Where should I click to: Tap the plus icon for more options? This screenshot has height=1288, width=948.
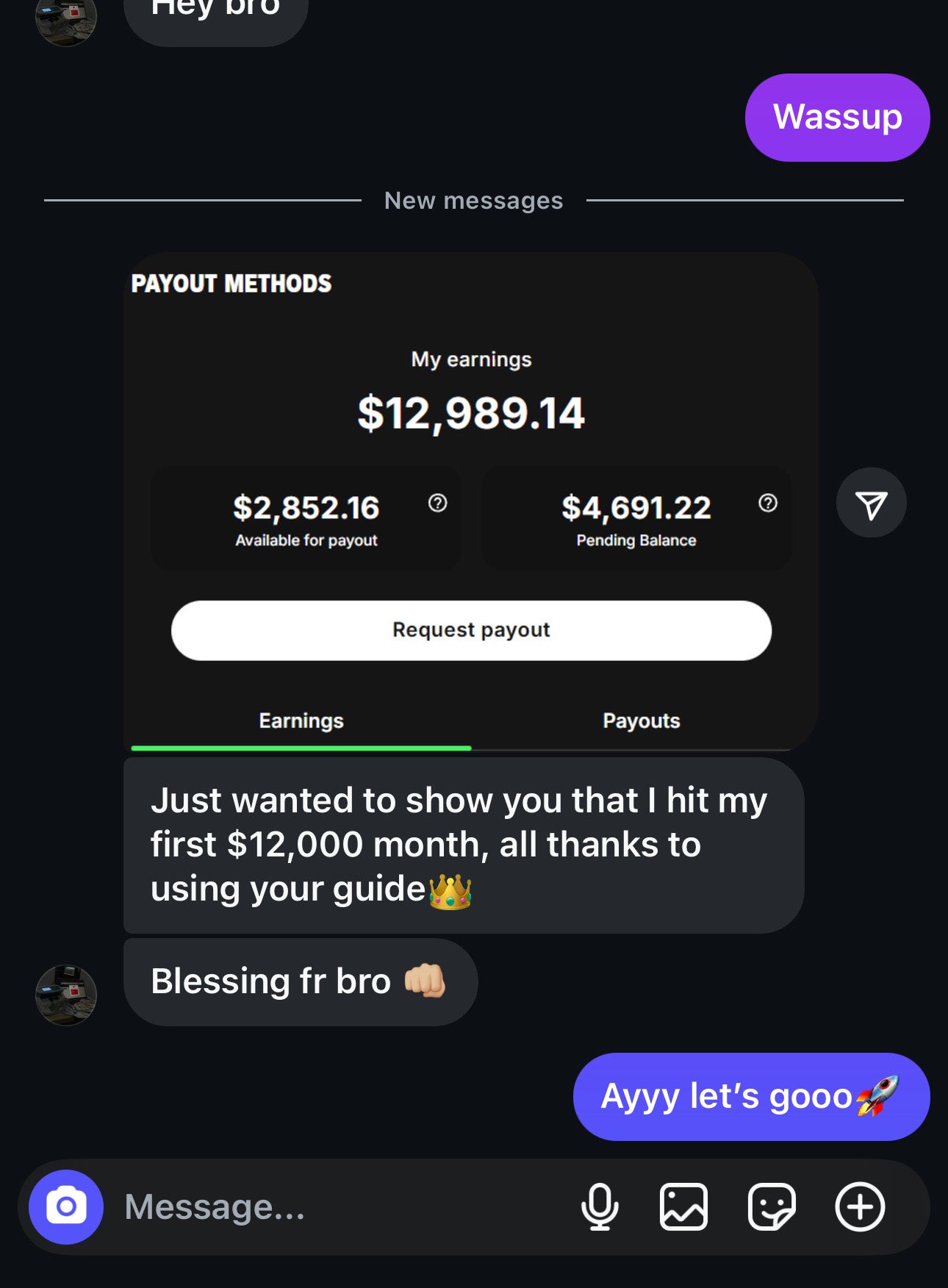coord(859,1206)
